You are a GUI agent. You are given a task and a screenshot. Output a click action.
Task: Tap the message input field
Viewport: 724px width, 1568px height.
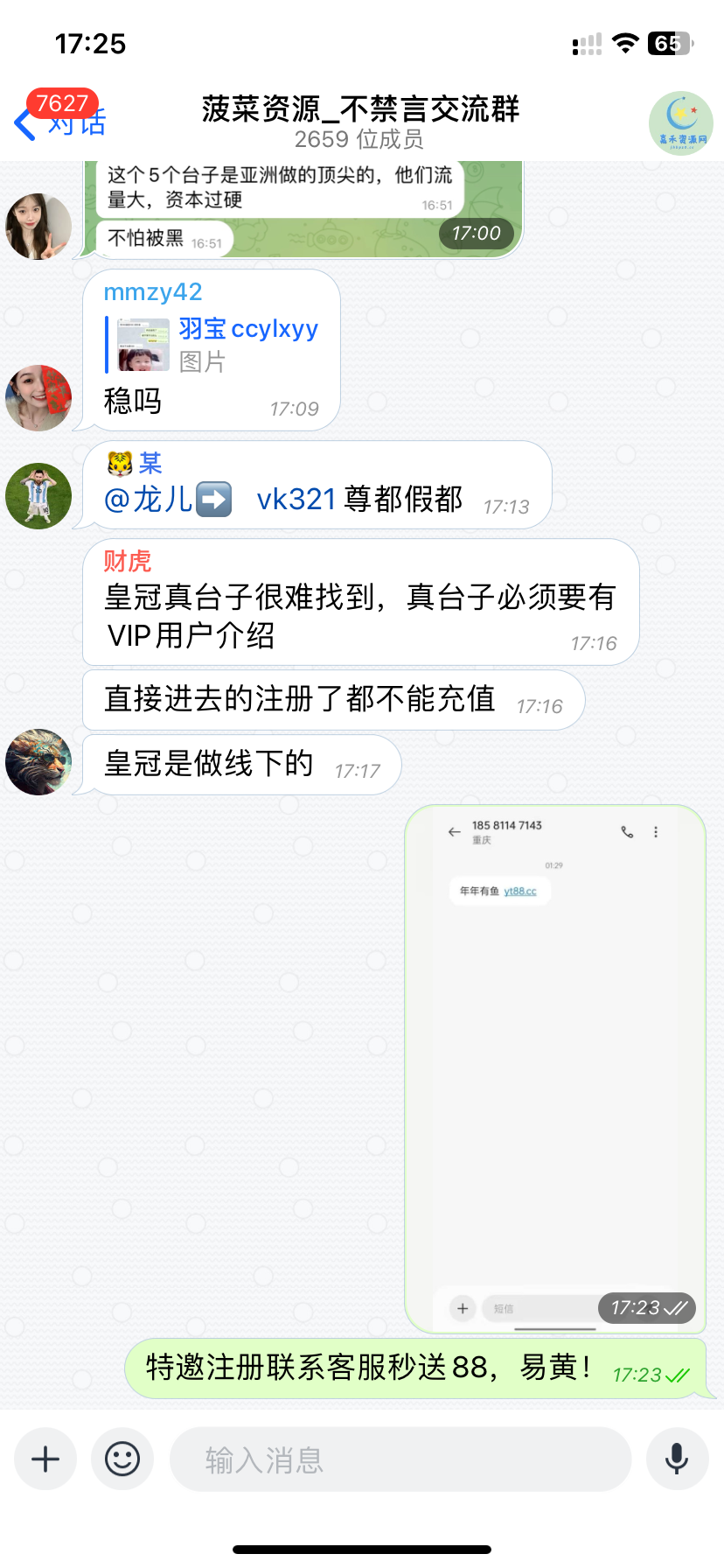400,1459
